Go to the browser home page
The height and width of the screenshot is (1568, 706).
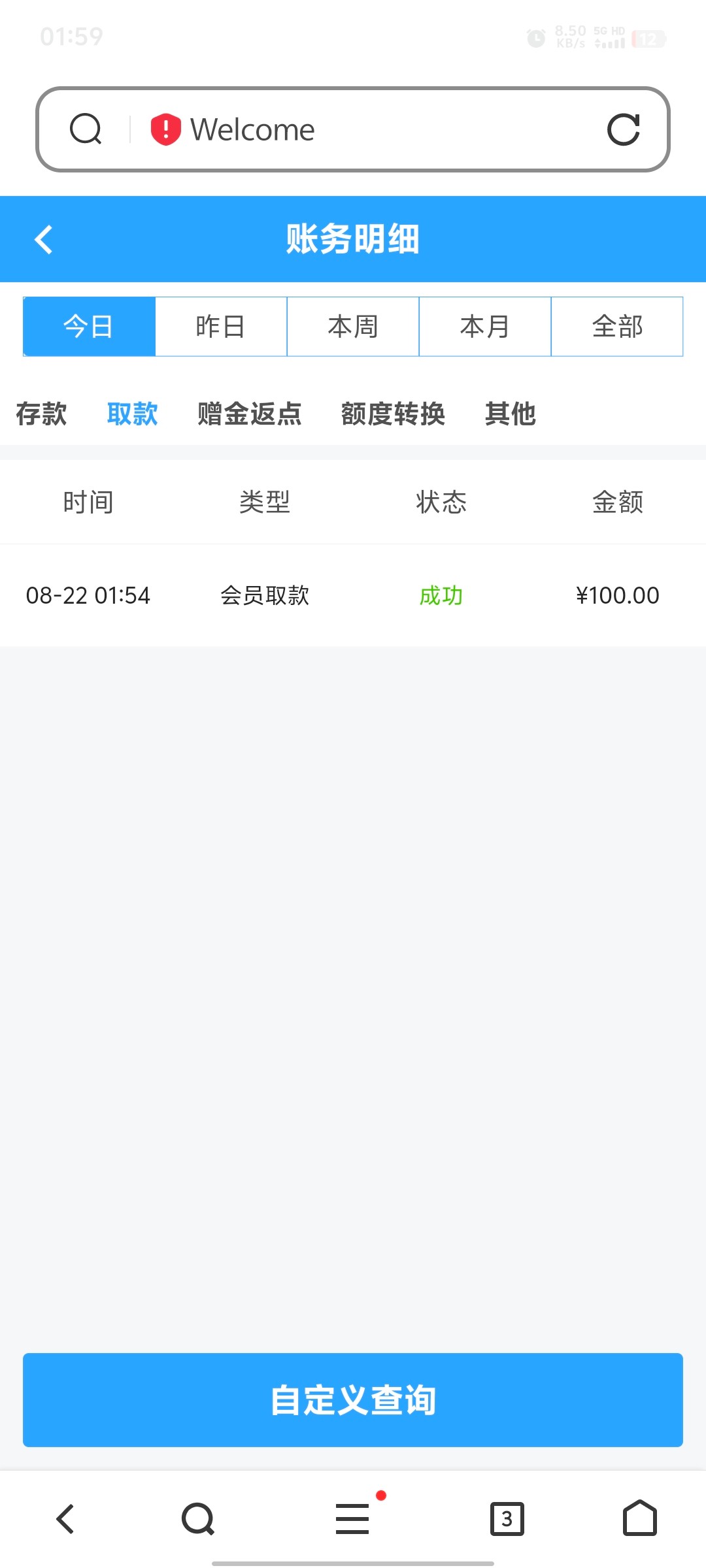point(639,1518)
